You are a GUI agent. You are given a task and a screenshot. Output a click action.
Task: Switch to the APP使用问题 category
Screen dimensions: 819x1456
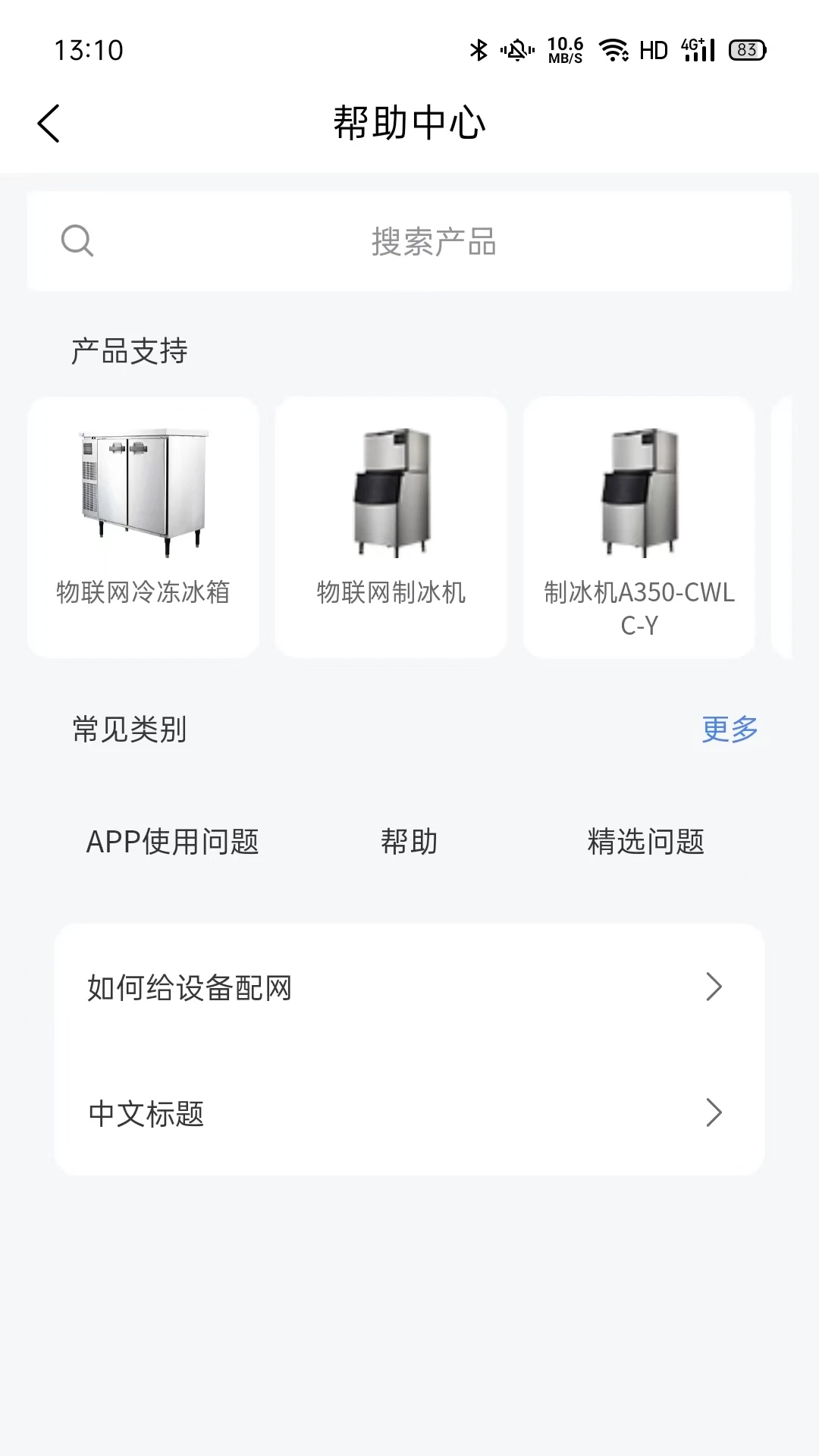pos(173,840)
